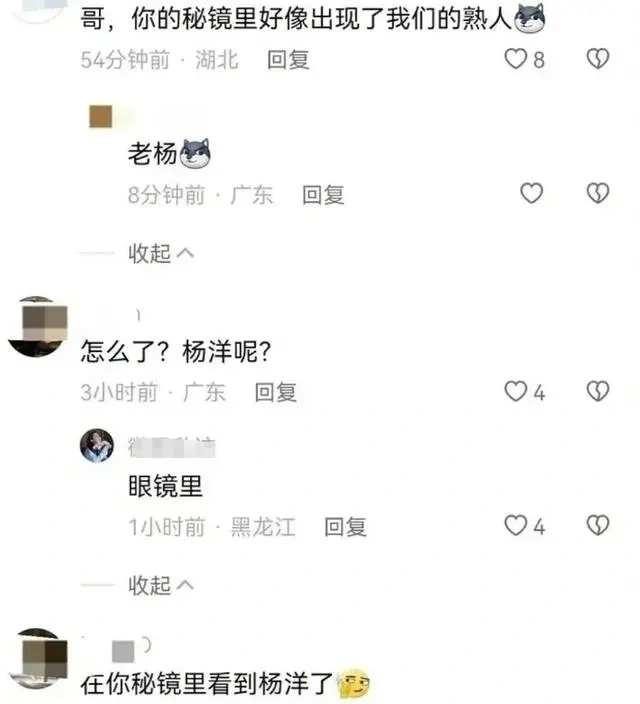640x704 pixels.
Task: Dislike the 老杨 reply
Action: click(596, 194)
